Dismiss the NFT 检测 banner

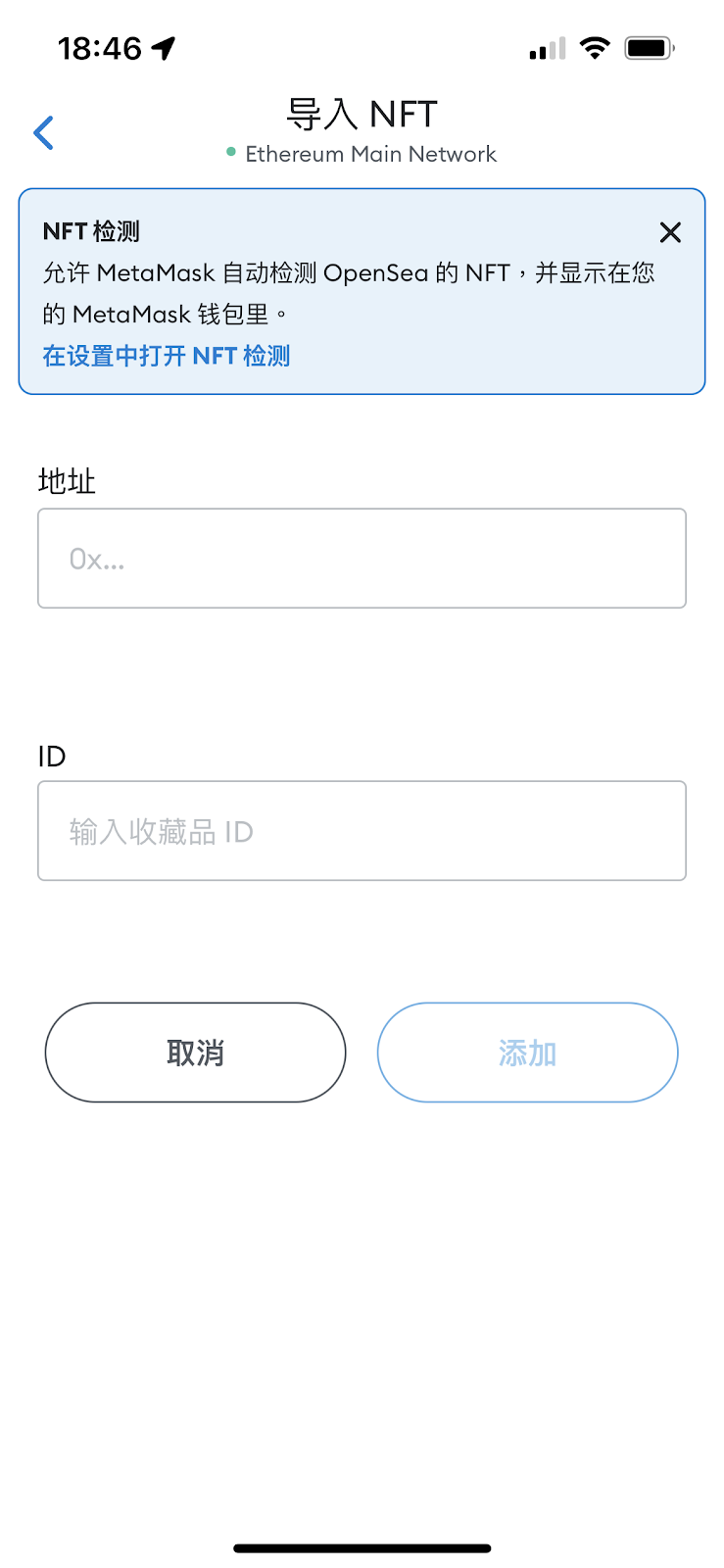[x=670, y=232]
